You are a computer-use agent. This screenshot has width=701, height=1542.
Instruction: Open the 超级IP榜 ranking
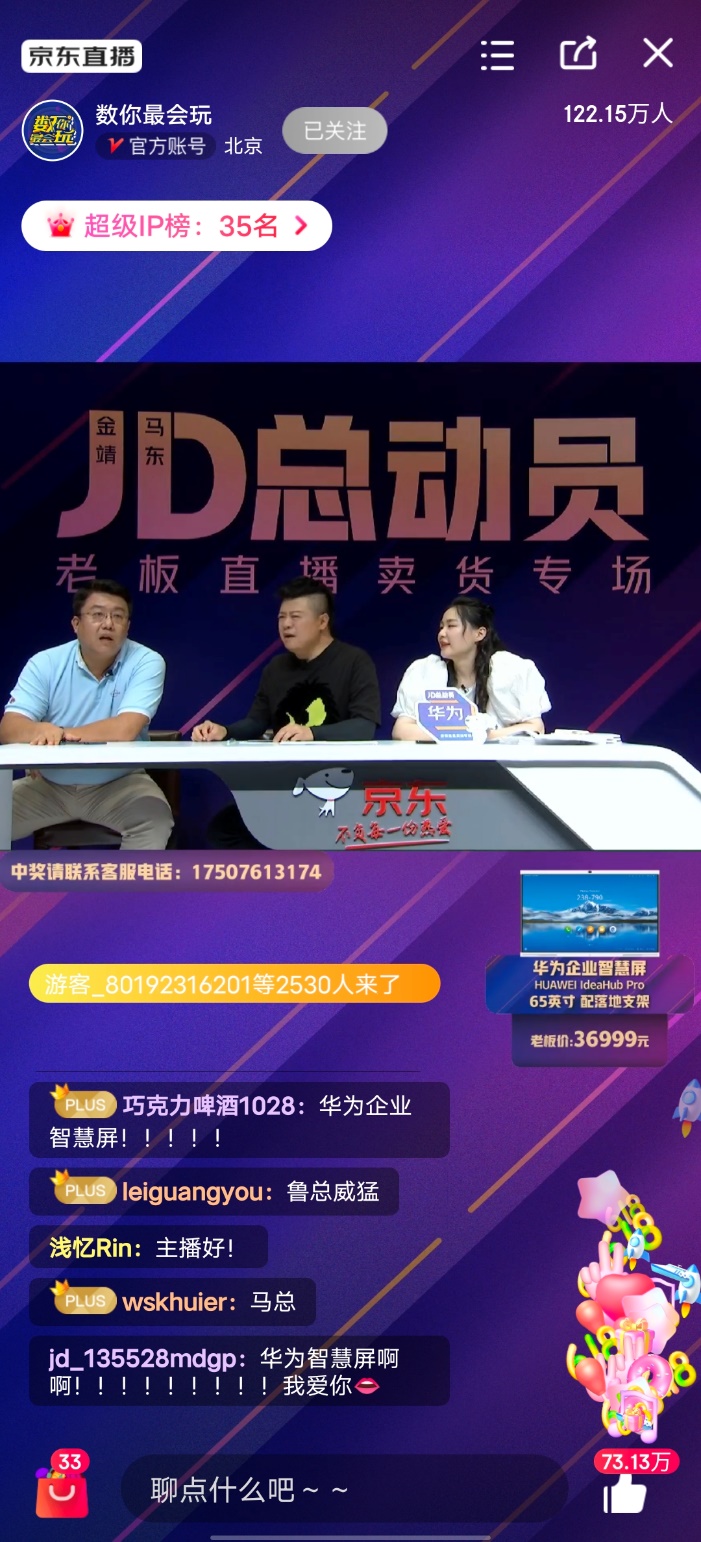(x=177, y=226)
